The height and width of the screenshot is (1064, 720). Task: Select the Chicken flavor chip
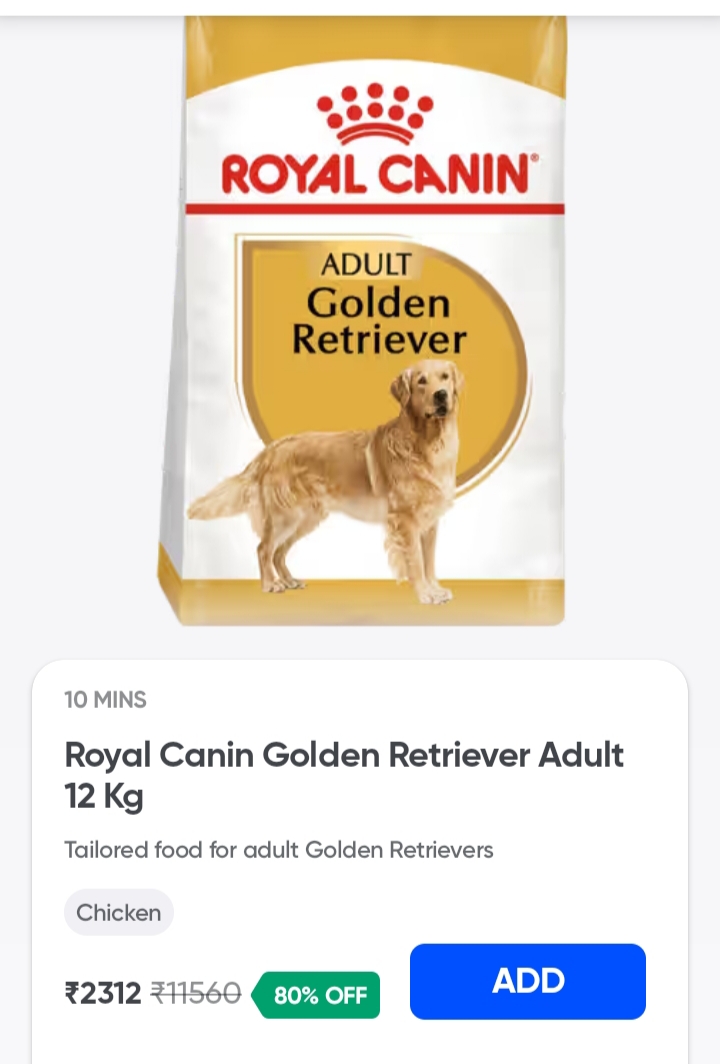(119, 912)
